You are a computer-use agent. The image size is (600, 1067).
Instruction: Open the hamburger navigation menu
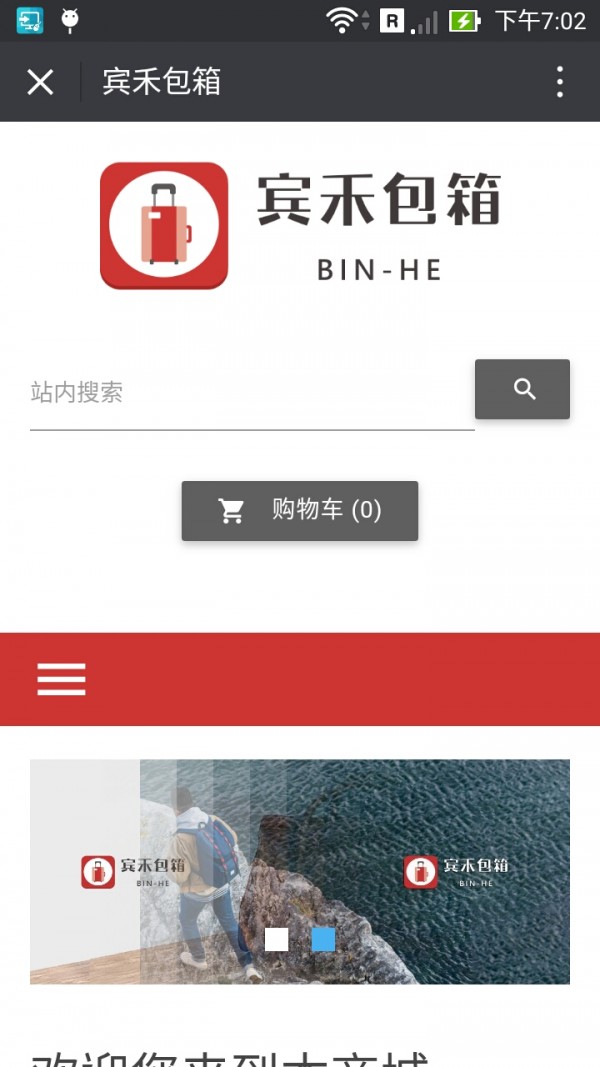pos(62,679)
